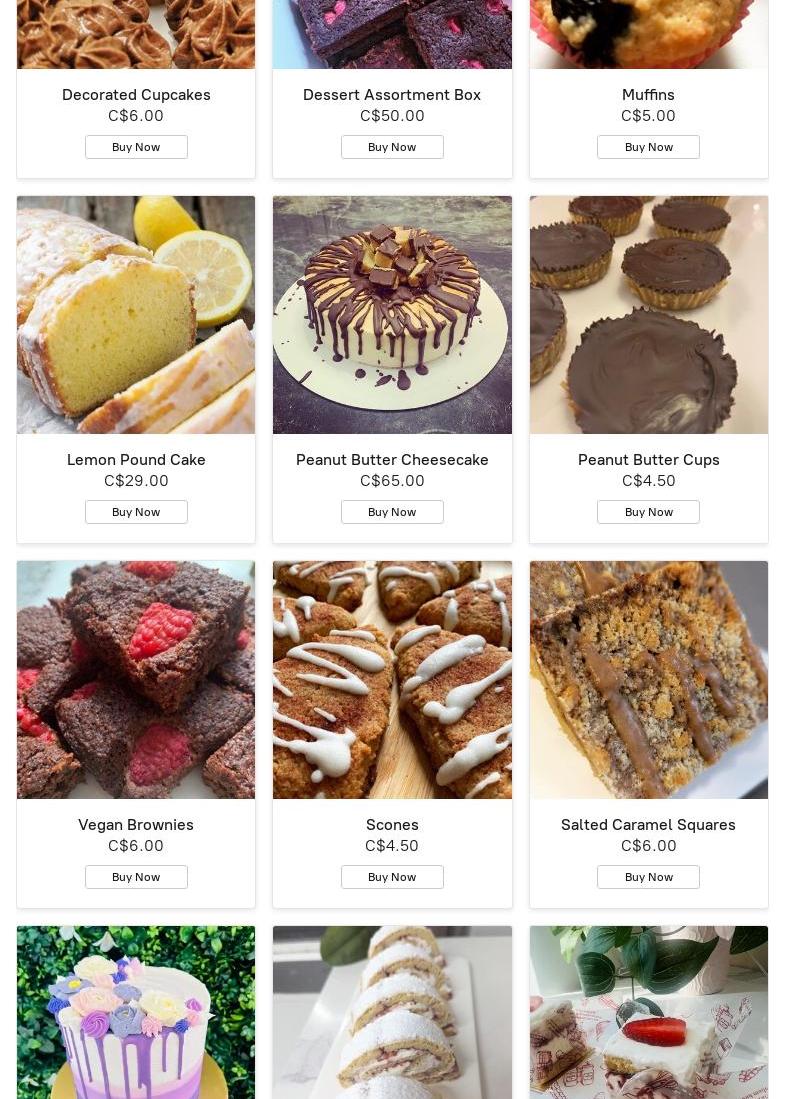This screenshot has width=785, height=1099.
Task: Buy the Vegan Brownies now
Action: pos(136,877)
